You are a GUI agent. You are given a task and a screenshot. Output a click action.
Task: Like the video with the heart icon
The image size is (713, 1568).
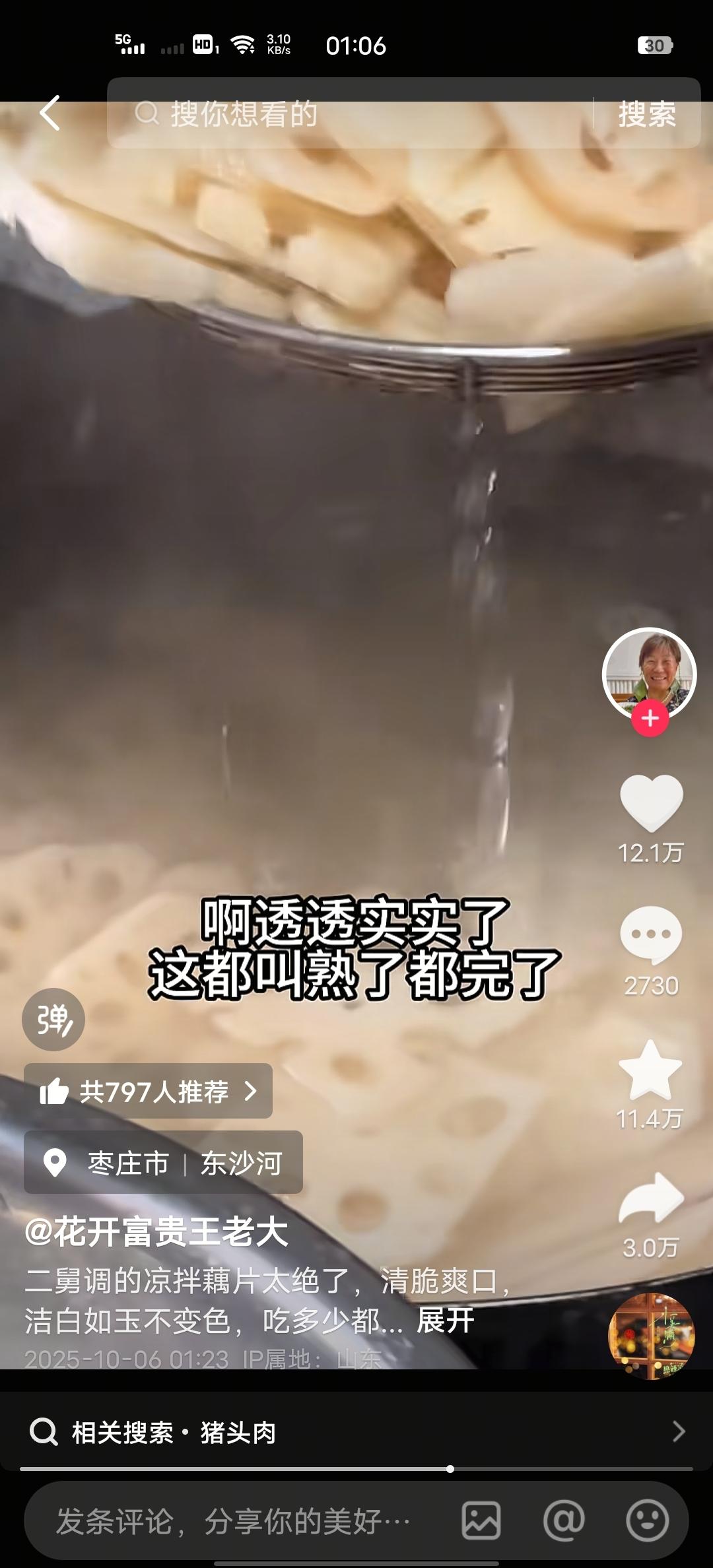[651, 803]
